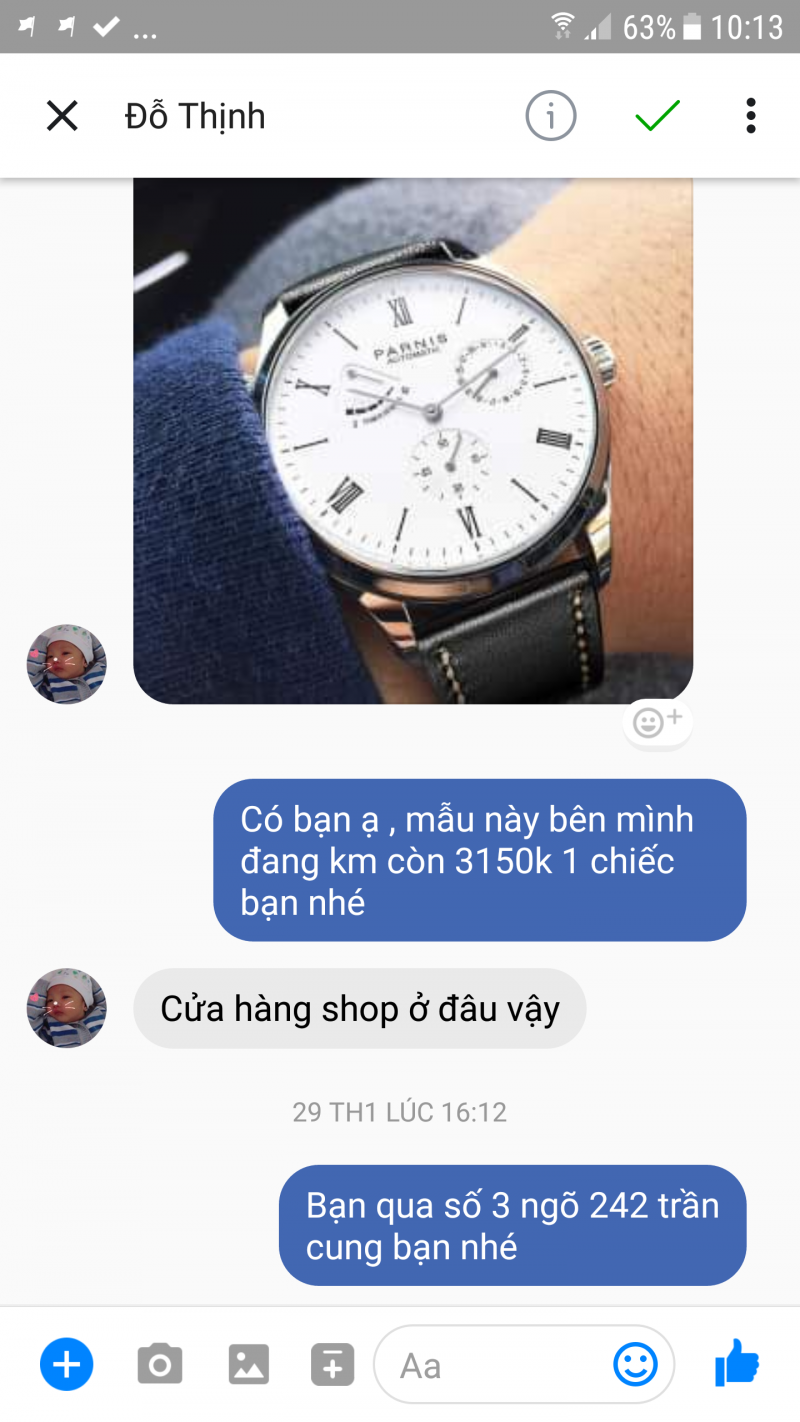Open saved replies icon
The width and height of the screenshot is (800, 1422).
click(332, 1364)
